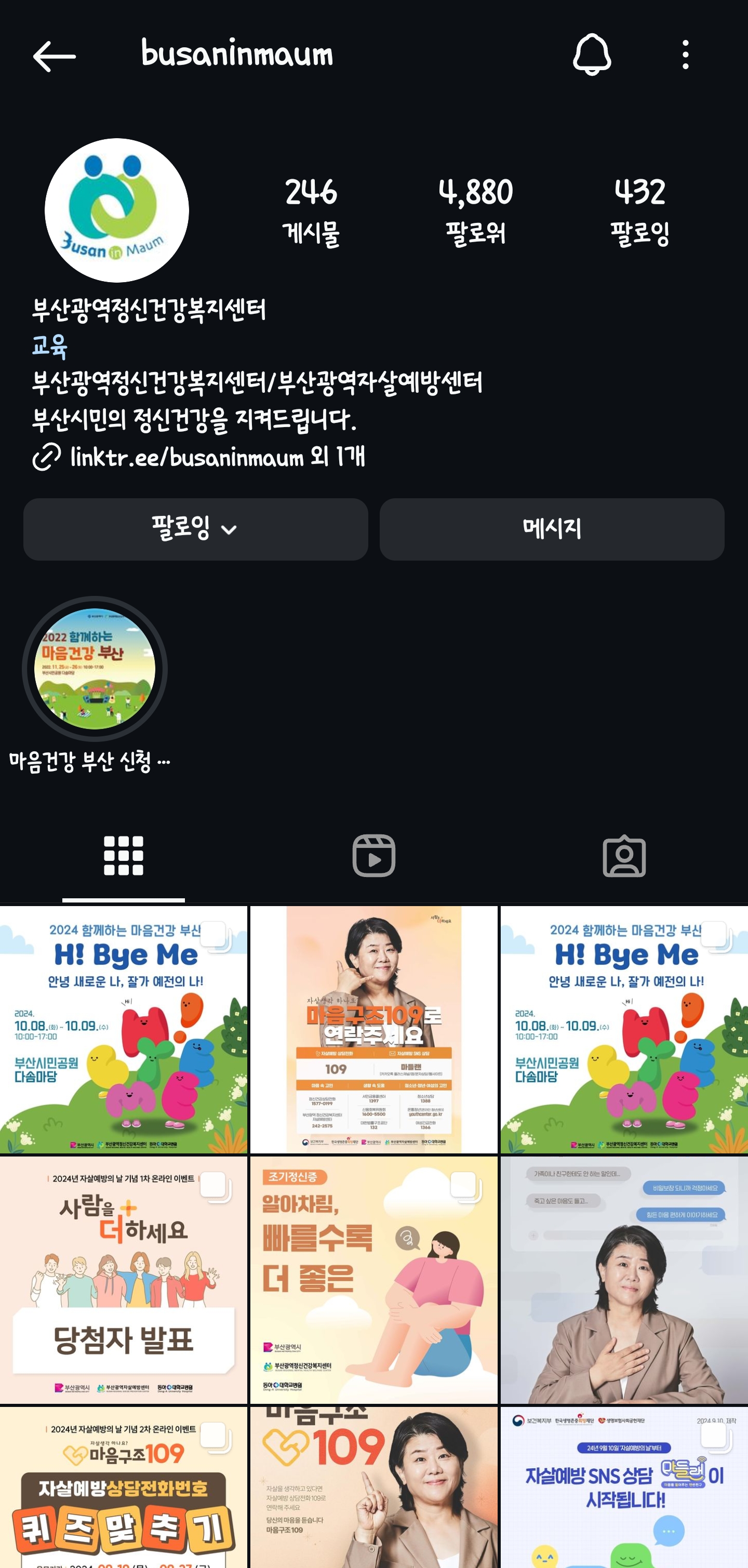Switch to the tagged photos tab

tap(624, 856)
